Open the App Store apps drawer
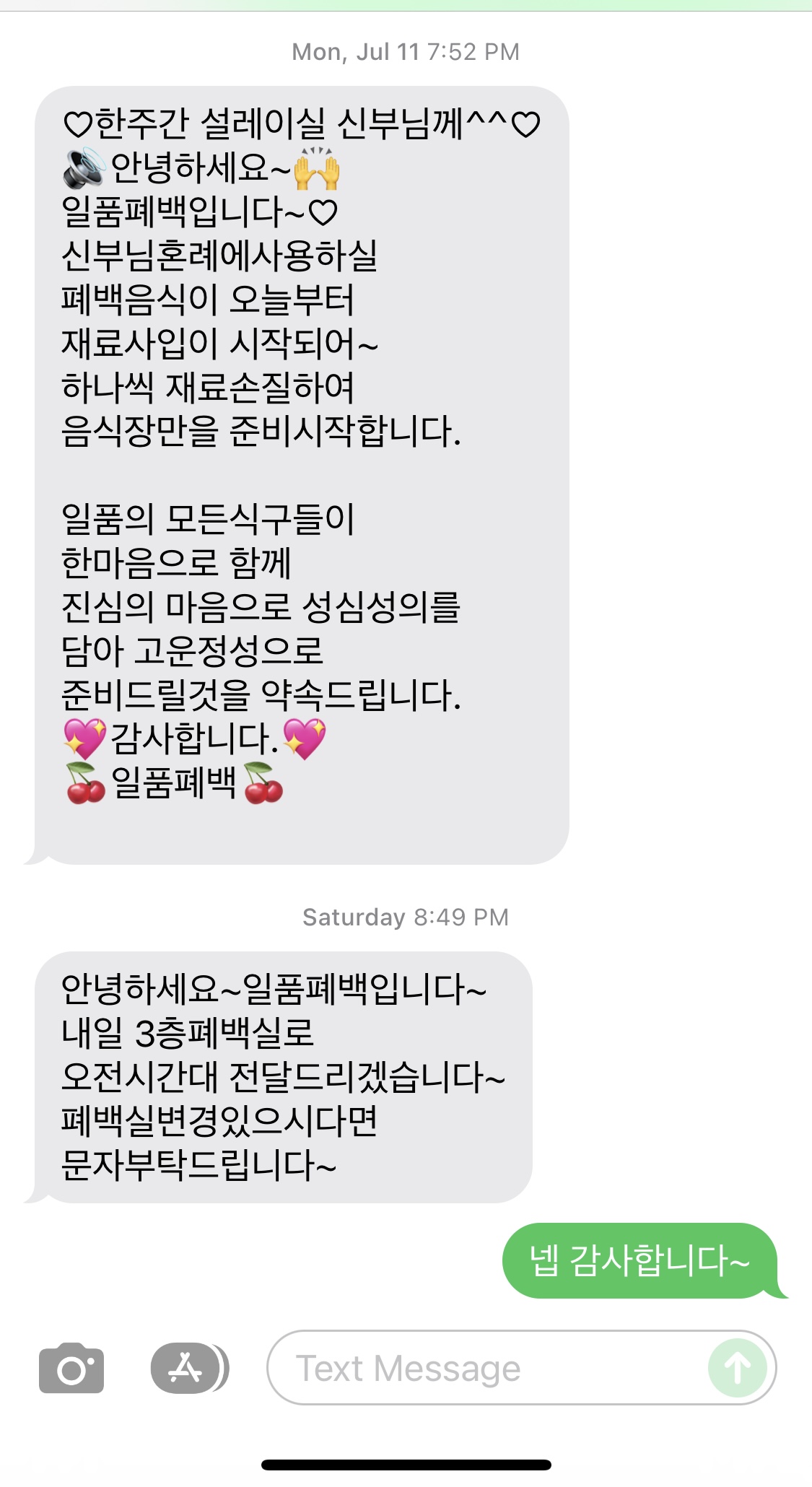 click(188, 1368)
